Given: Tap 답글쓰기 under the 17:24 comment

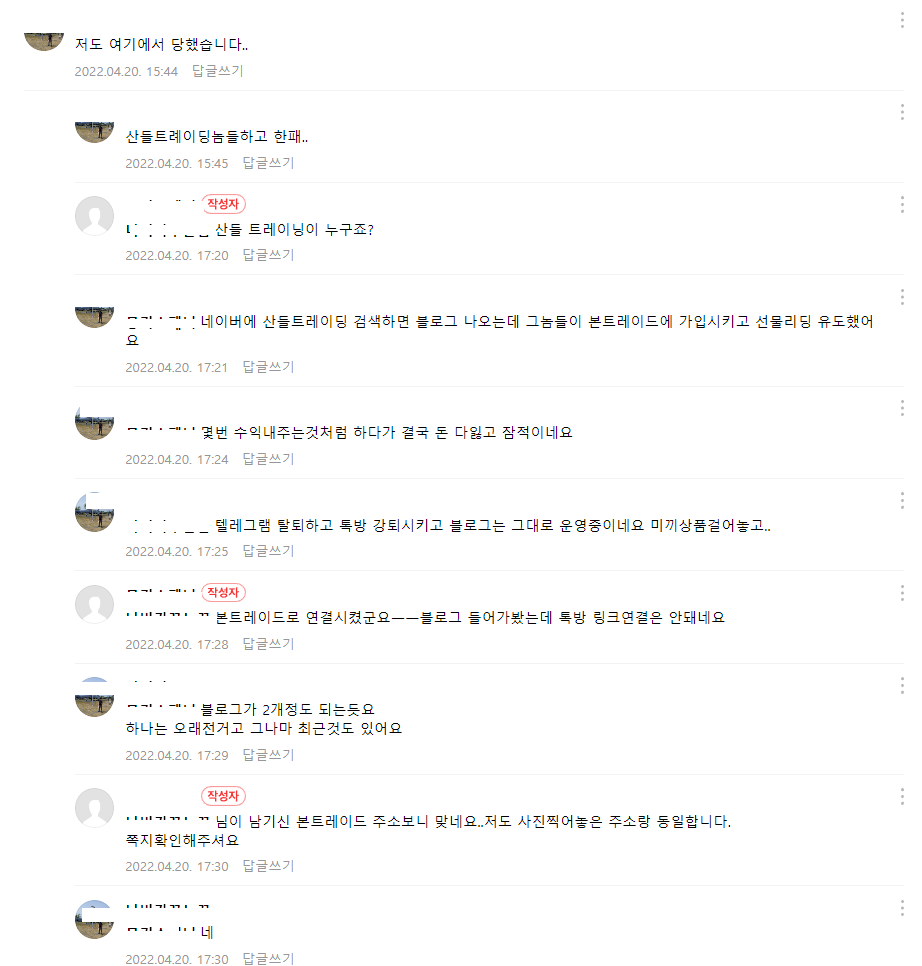Looking at the screenshot, I should pyautogui.click(x=268, y=459).
